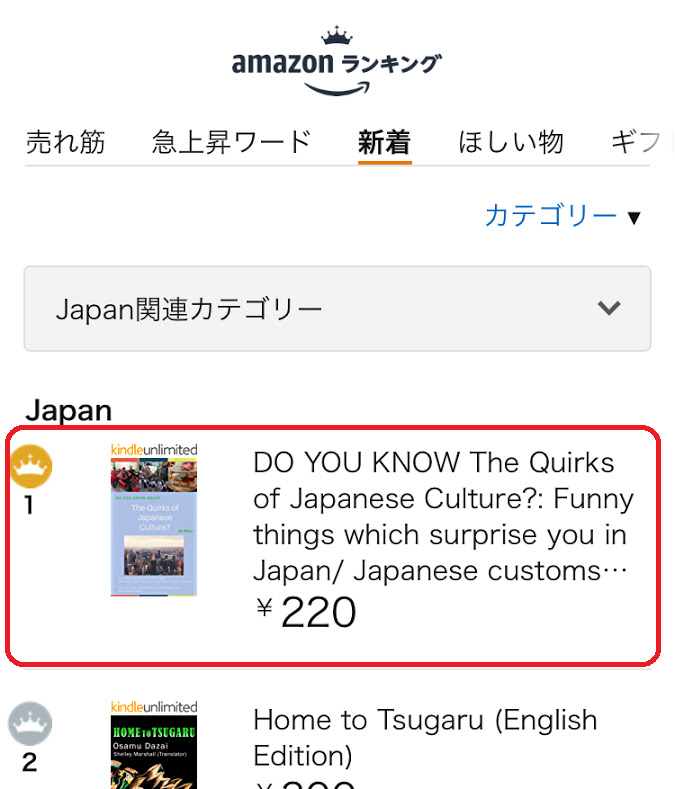Open the Japan関連カテゴリー dropdown
Viewport: 675px width, 789px height.
click(337, 308)
